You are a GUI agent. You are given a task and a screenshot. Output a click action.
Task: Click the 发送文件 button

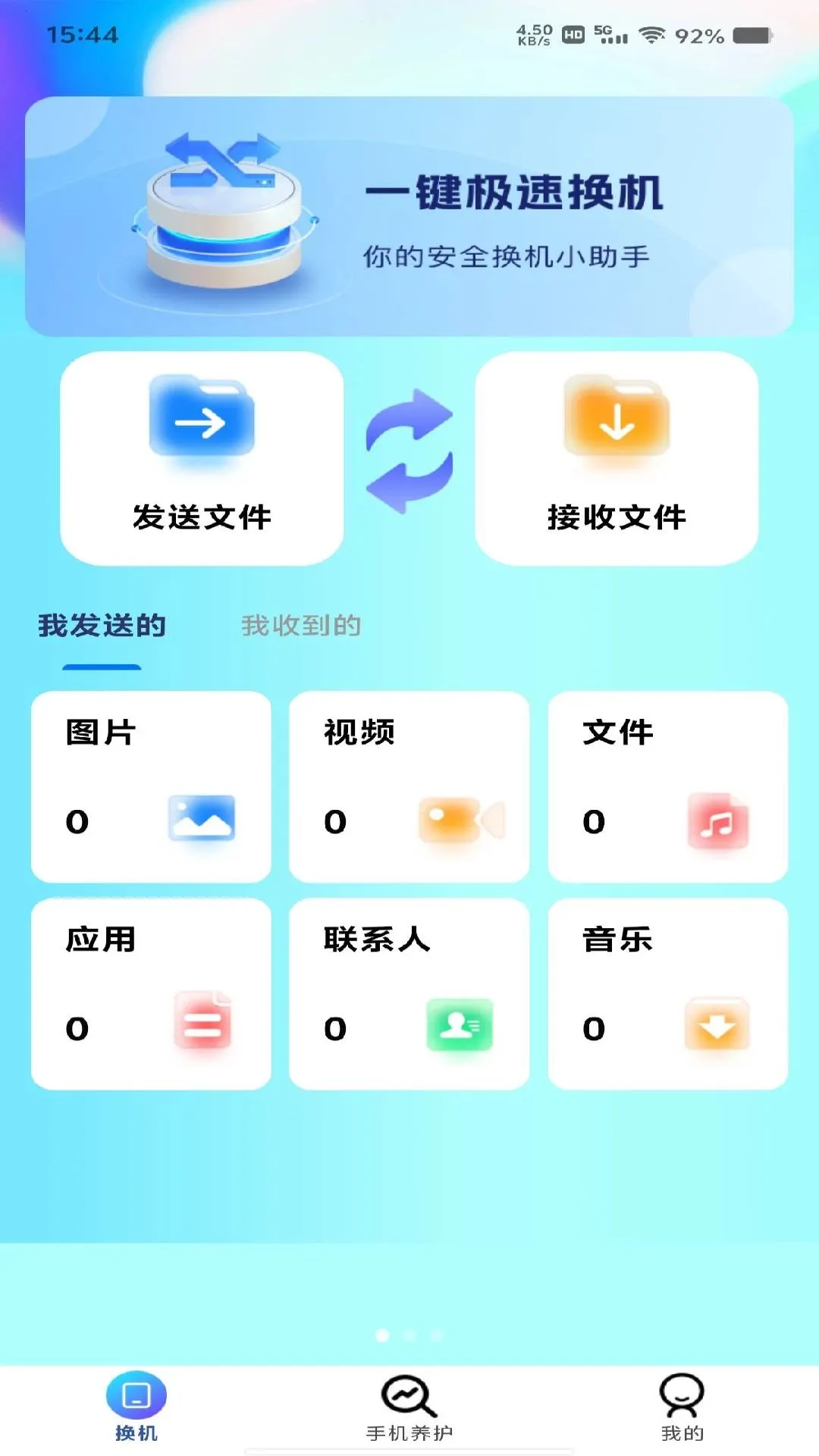[x=200, y=455]
